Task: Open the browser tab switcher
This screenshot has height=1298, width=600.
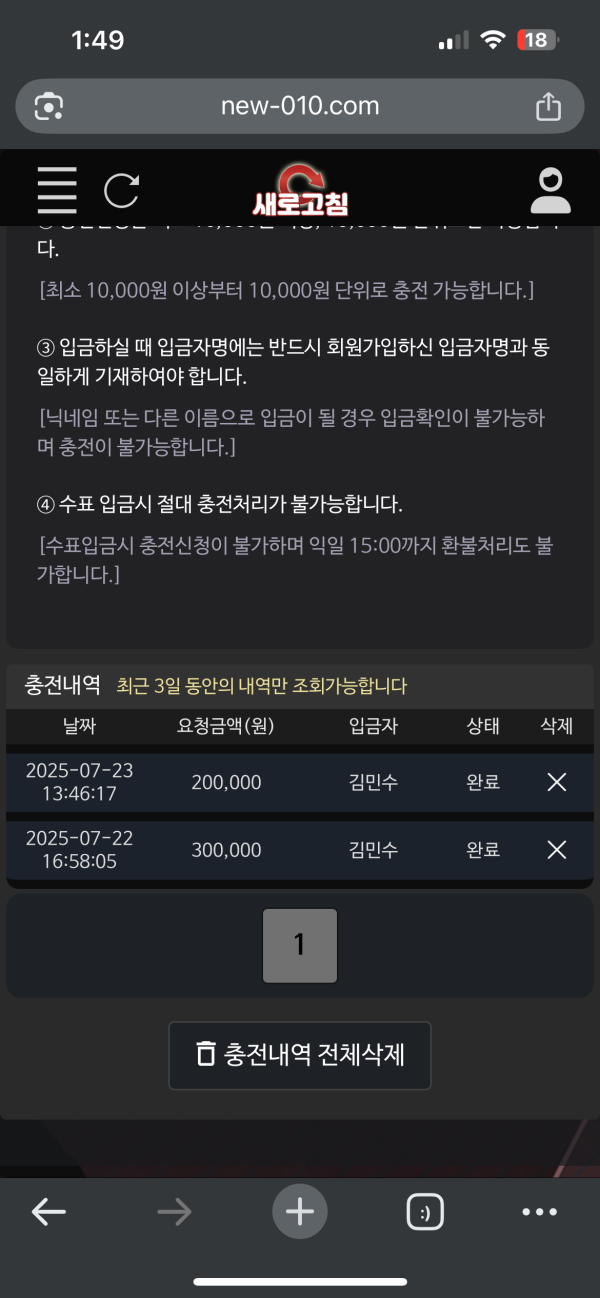Action: pyautogui.click(x=425, y=1212)
